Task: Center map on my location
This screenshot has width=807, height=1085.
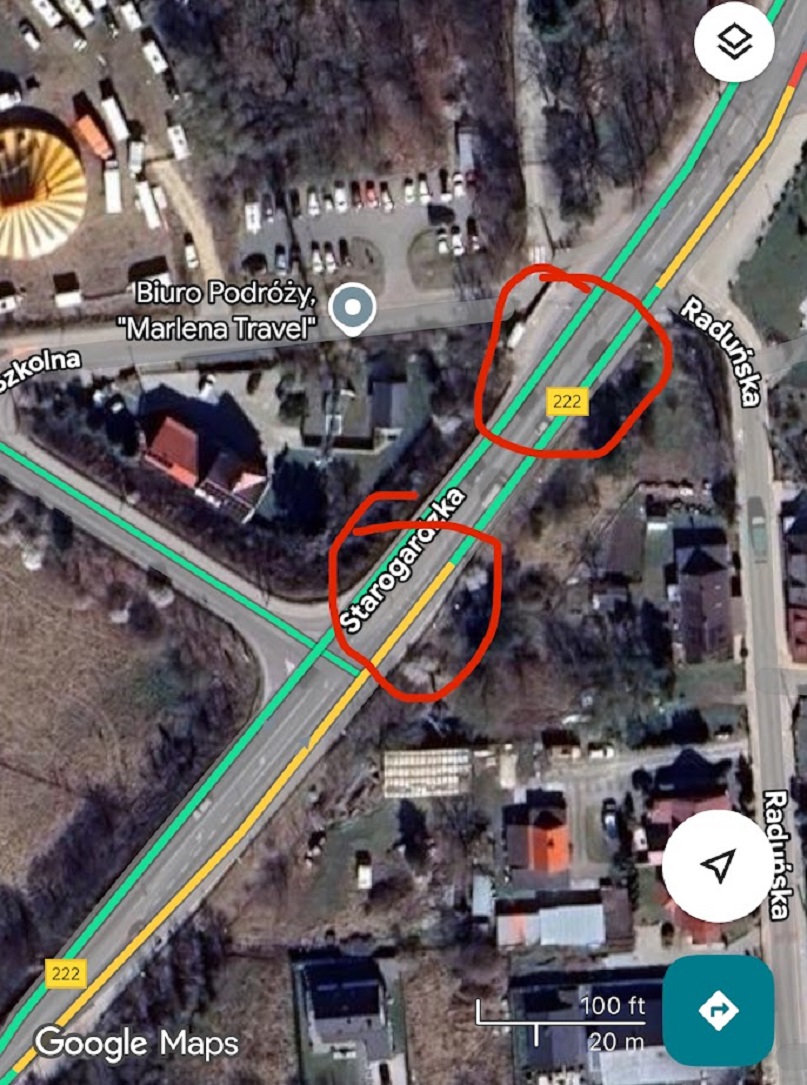Action: pos(716,866)
